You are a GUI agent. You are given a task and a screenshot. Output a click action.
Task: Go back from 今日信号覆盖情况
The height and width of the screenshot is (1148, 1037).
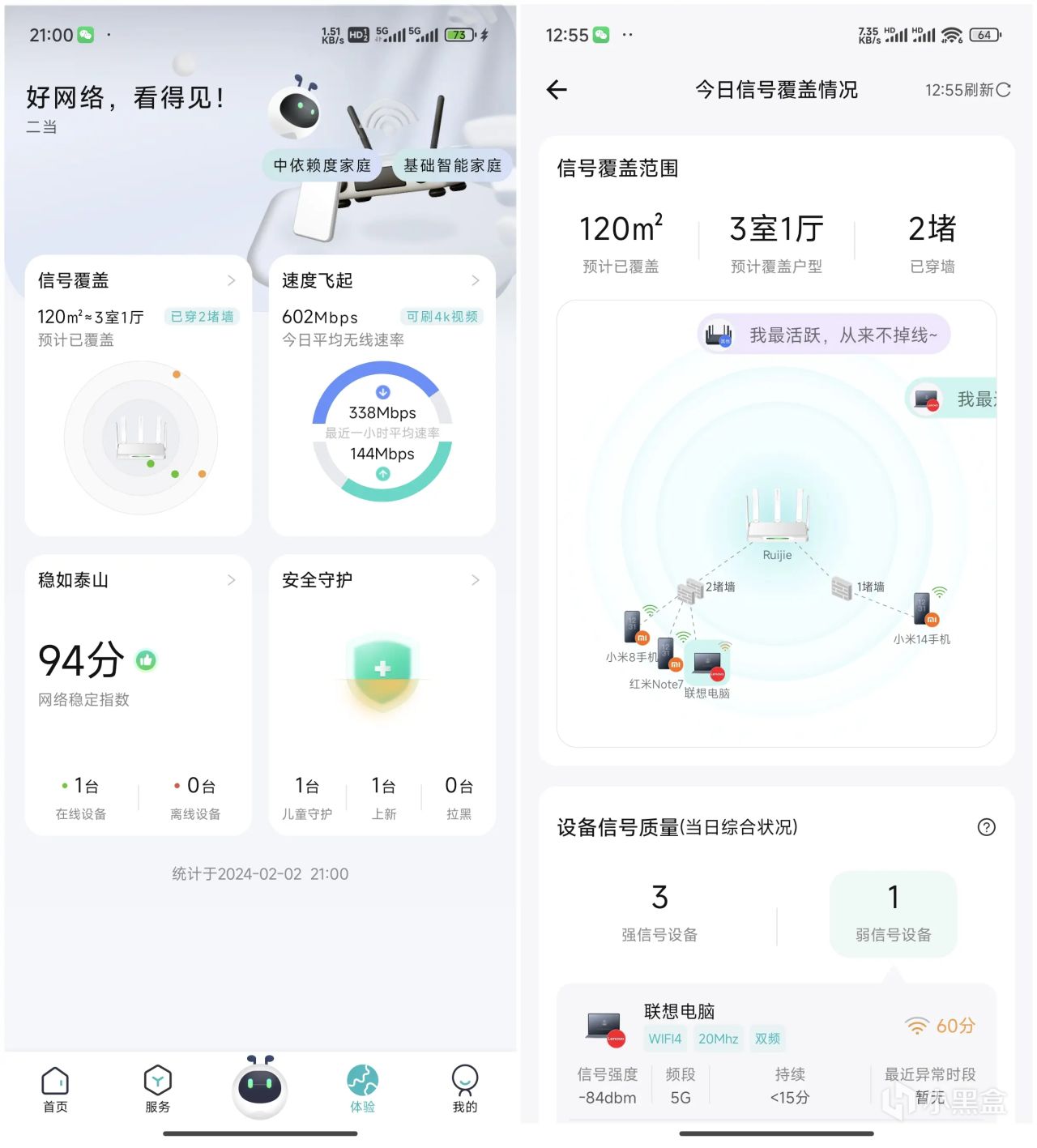[x=557, y=90]
